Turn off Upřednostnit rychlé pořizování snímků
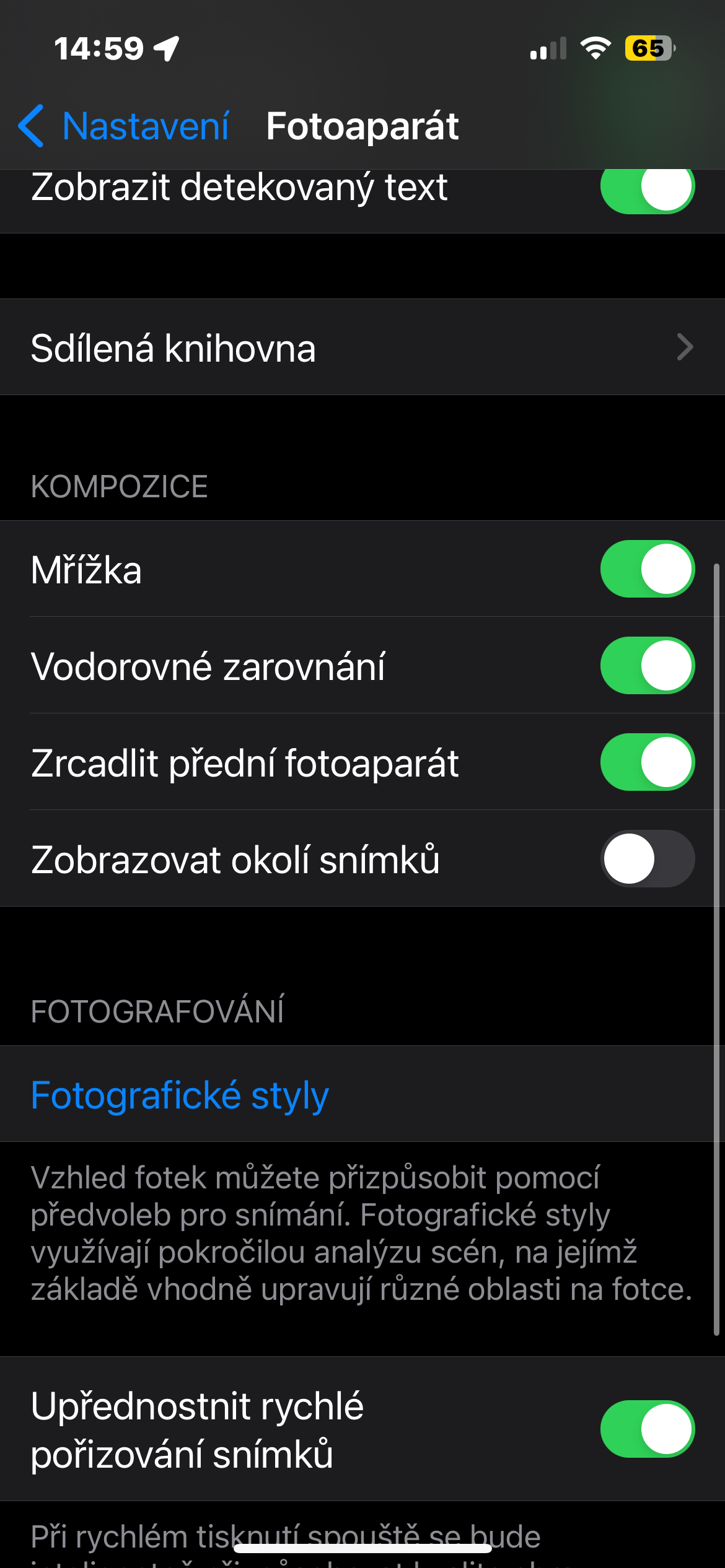The image size is (725, 1568). (x=647, y=1429)
